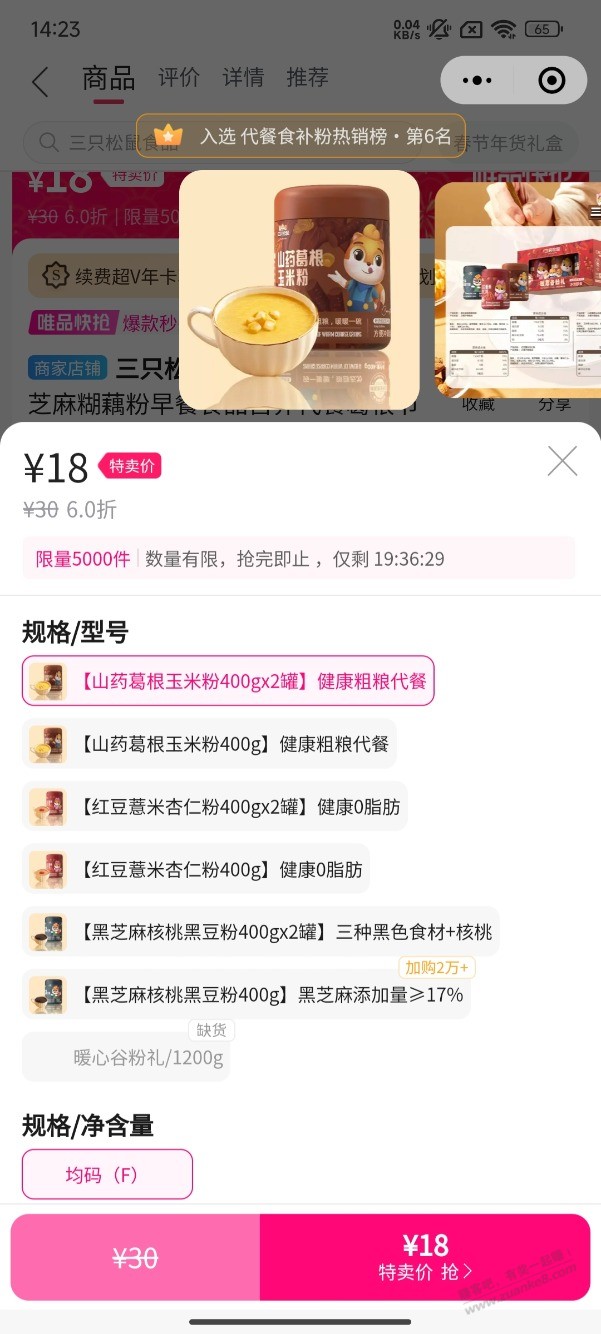The image size is (601, 1334).
Task: Close the specification selection sheet
Action: (x=562, y=461)
